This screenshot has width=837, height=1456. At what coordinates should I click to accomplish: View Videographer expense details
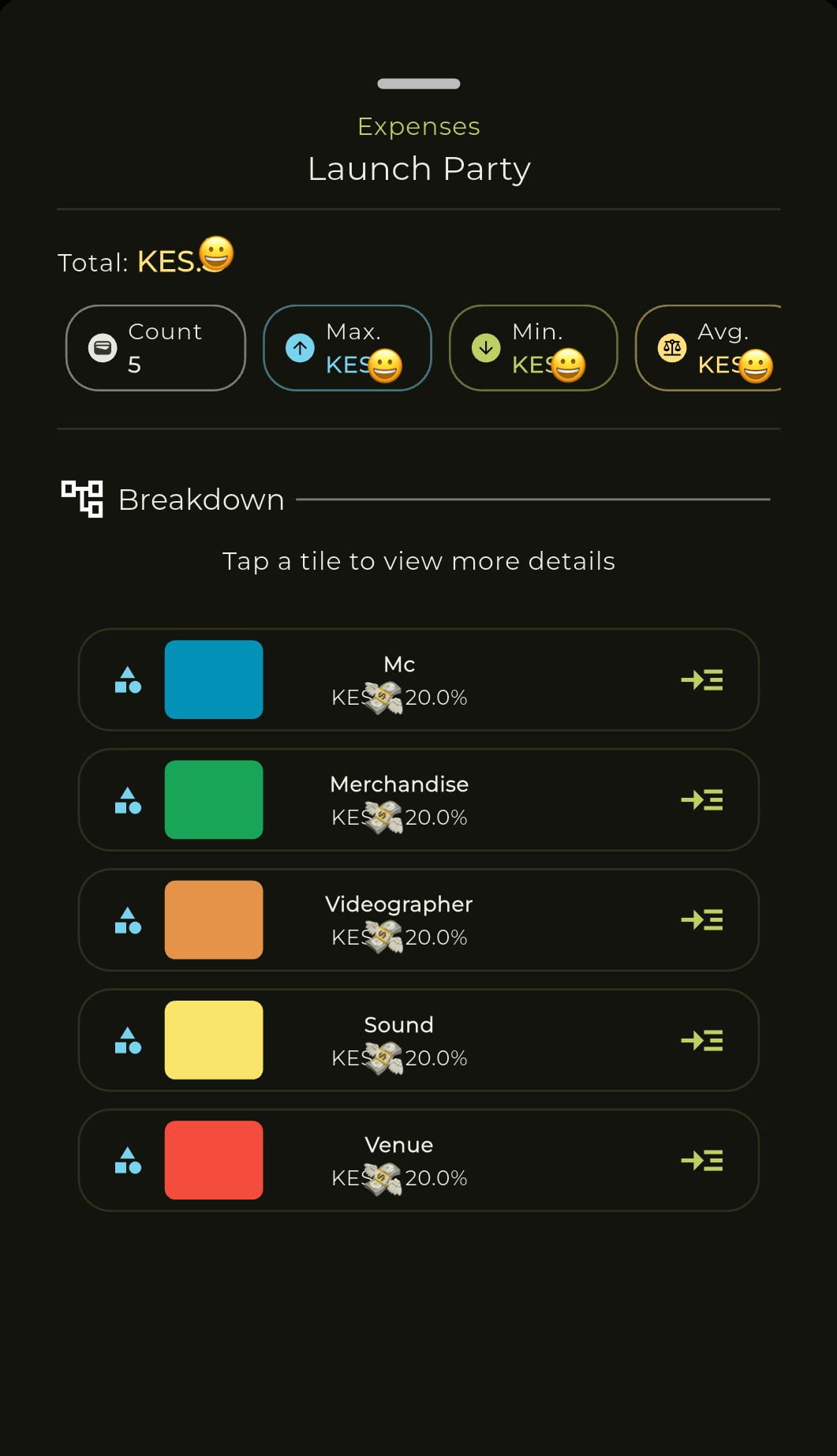(x=418, y=920)
